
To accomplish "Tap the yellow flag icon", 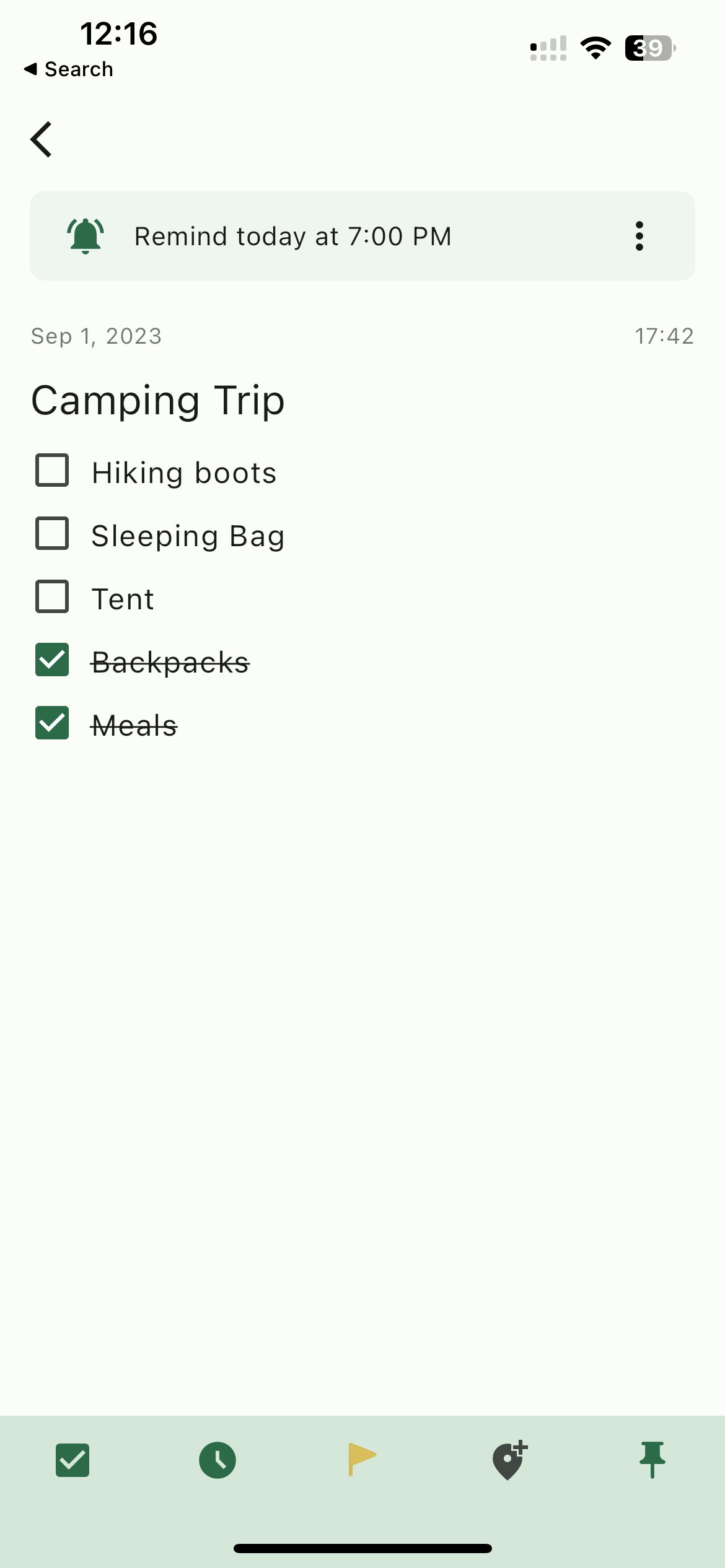I will point(362,1459).
